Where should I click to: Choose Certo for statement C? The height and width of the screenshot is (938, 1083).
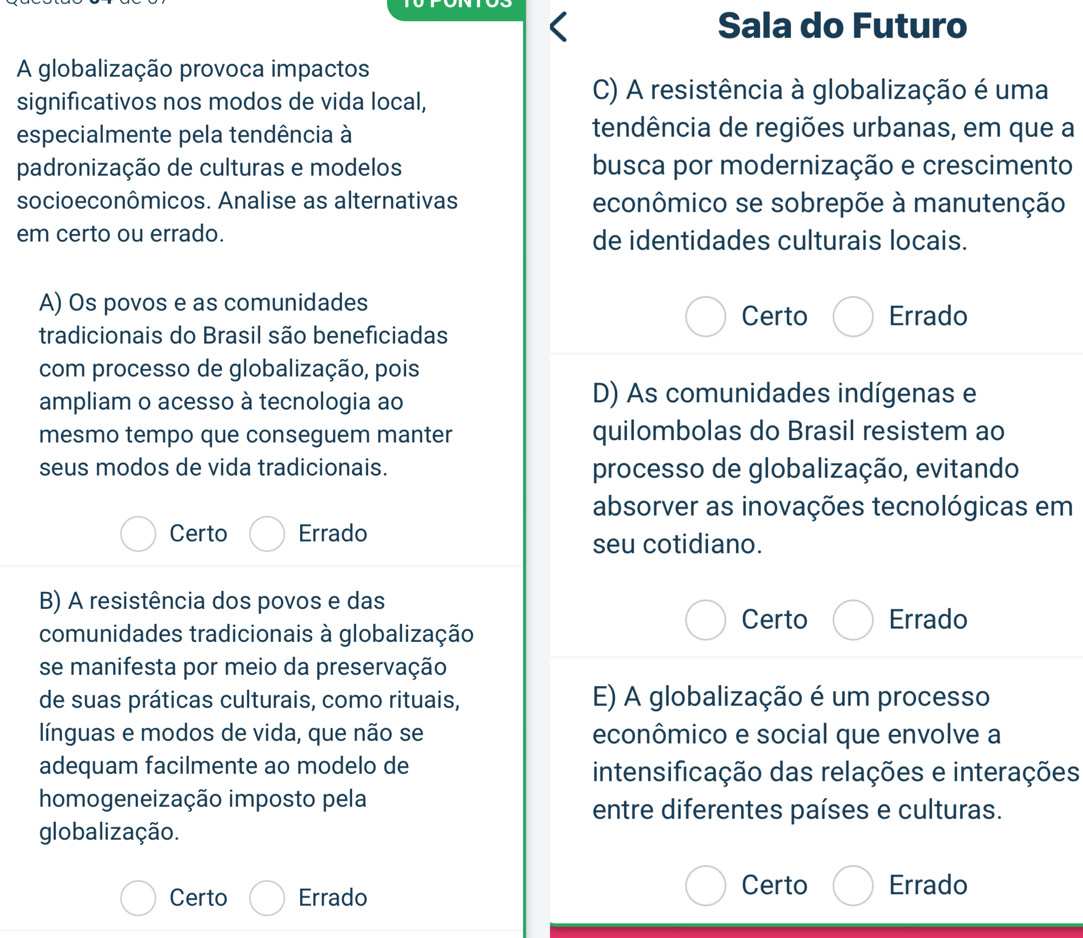pos(706,317)
